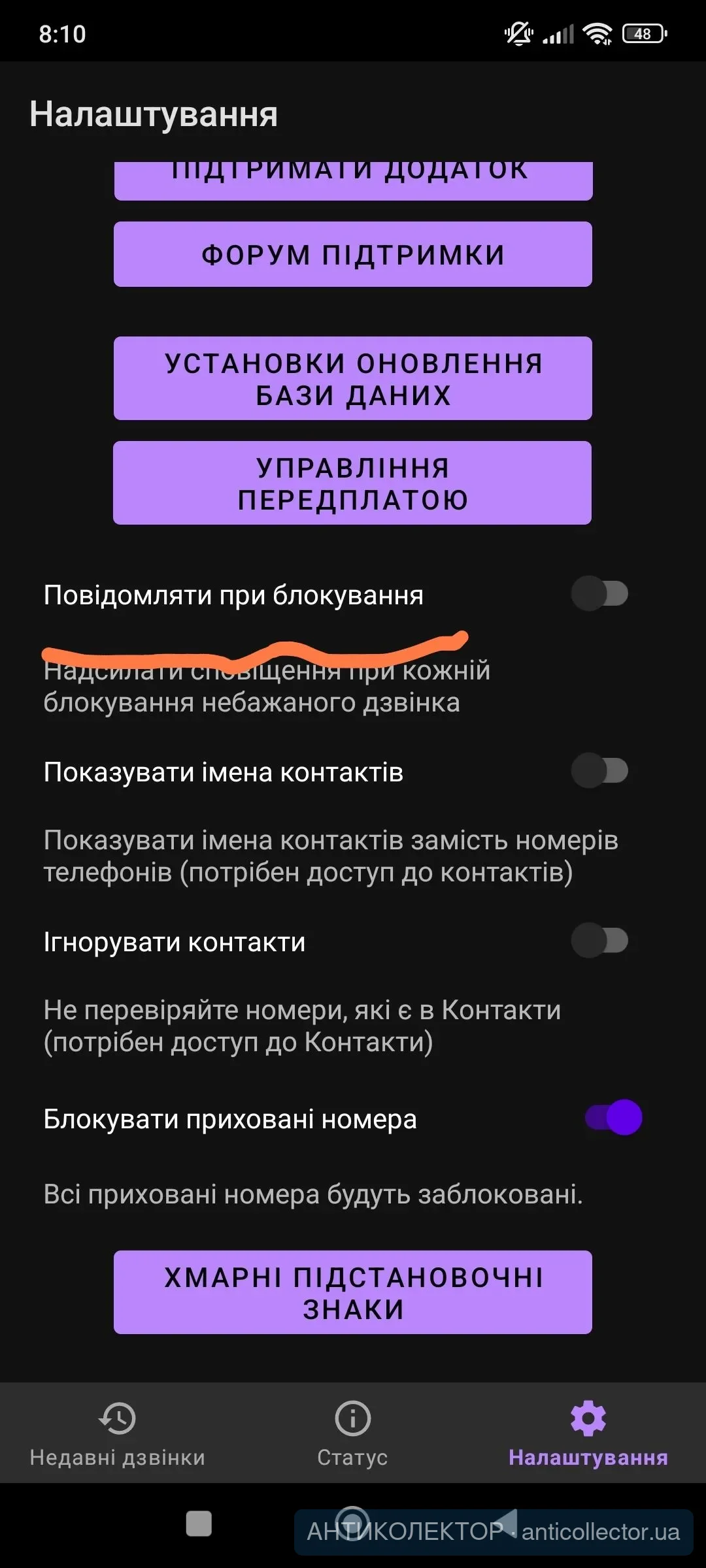
Task: Open Управління передплатою
Action: pos(353,483)
